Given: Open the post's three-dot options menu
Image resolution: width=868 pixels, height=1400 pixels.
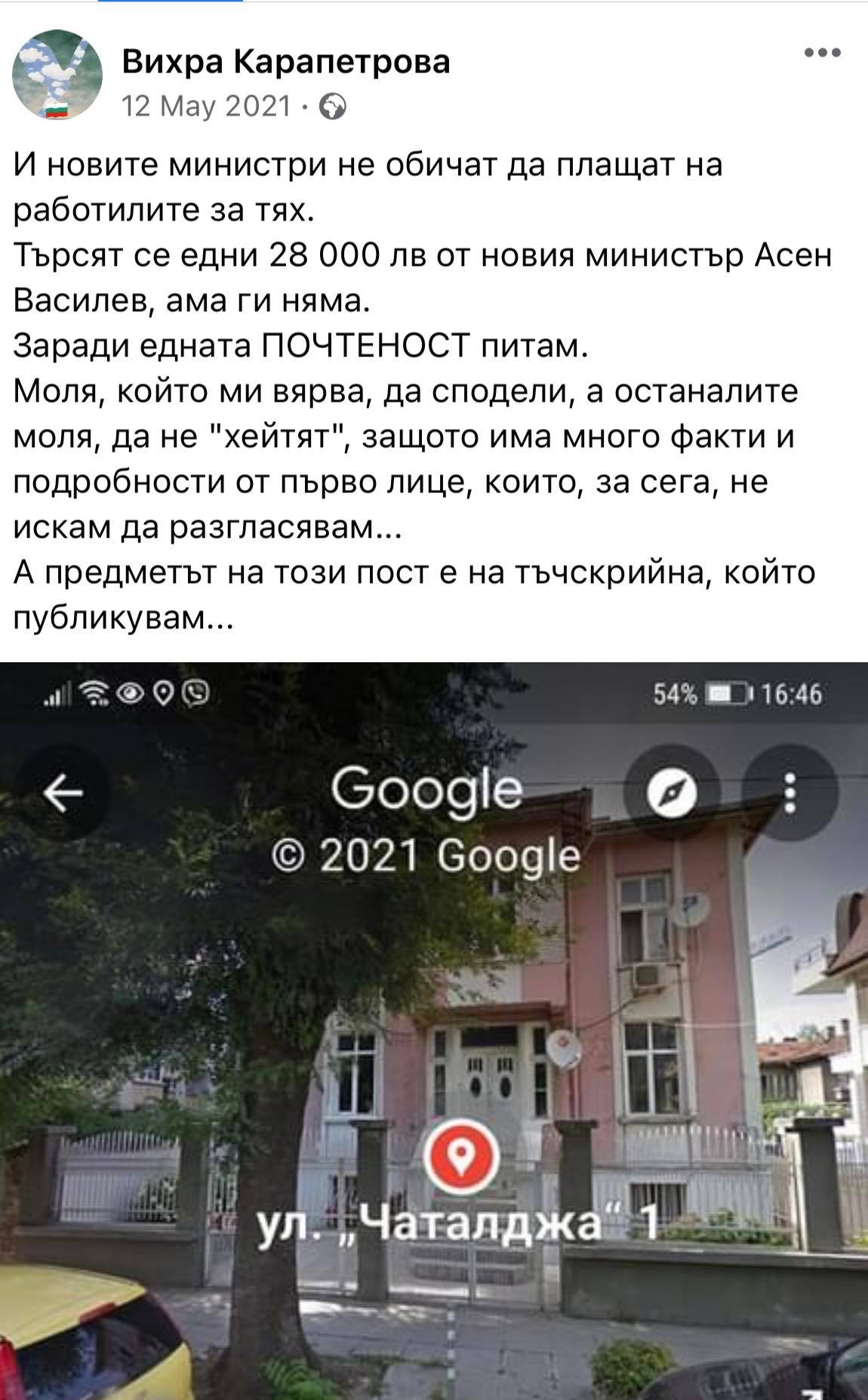Looking at the screenshot, I should [x=822, y=53].
